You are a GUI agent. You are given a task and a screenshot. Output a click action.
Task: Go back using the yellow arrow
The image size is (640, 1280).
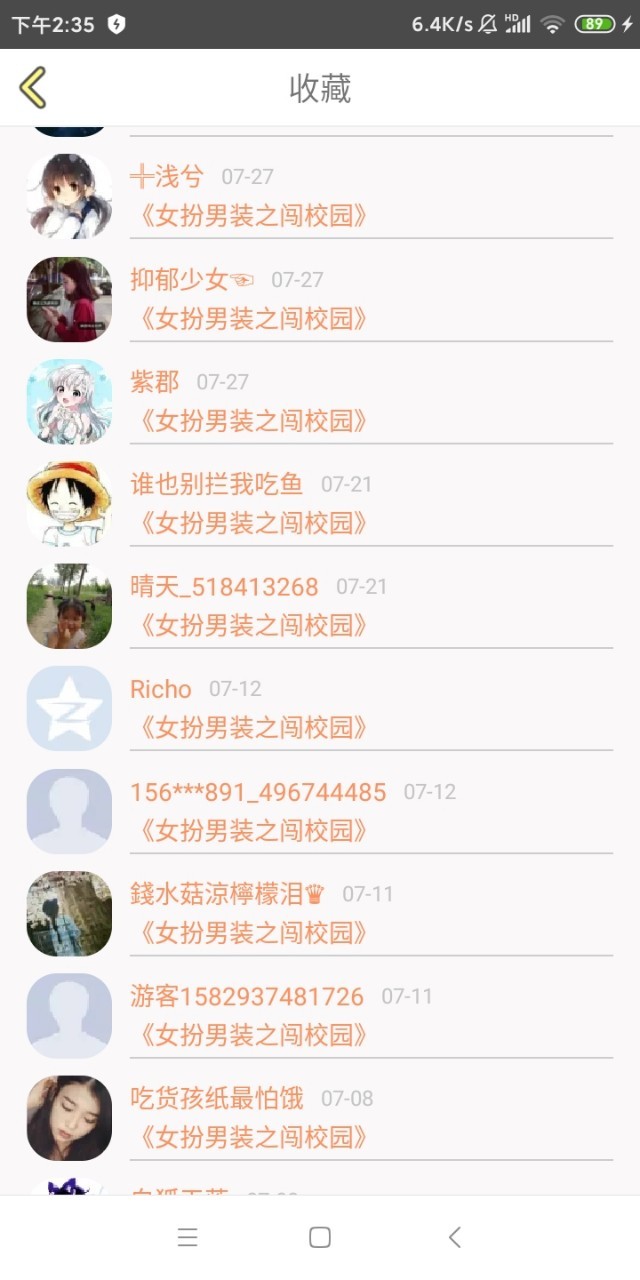coord(32,87)
